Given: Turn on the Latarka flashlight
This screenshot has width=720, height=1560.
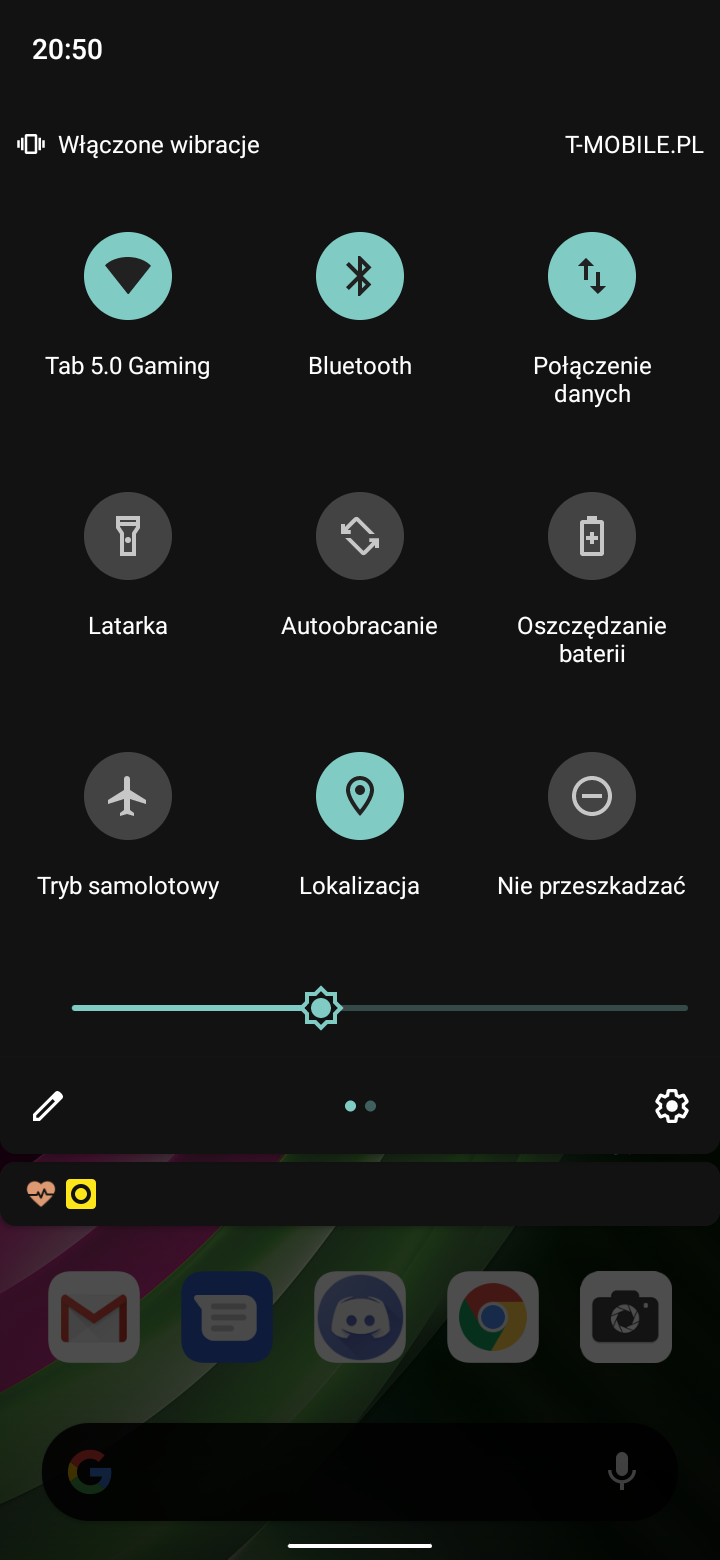Looking at the screenshot, I should coord(128,536).
